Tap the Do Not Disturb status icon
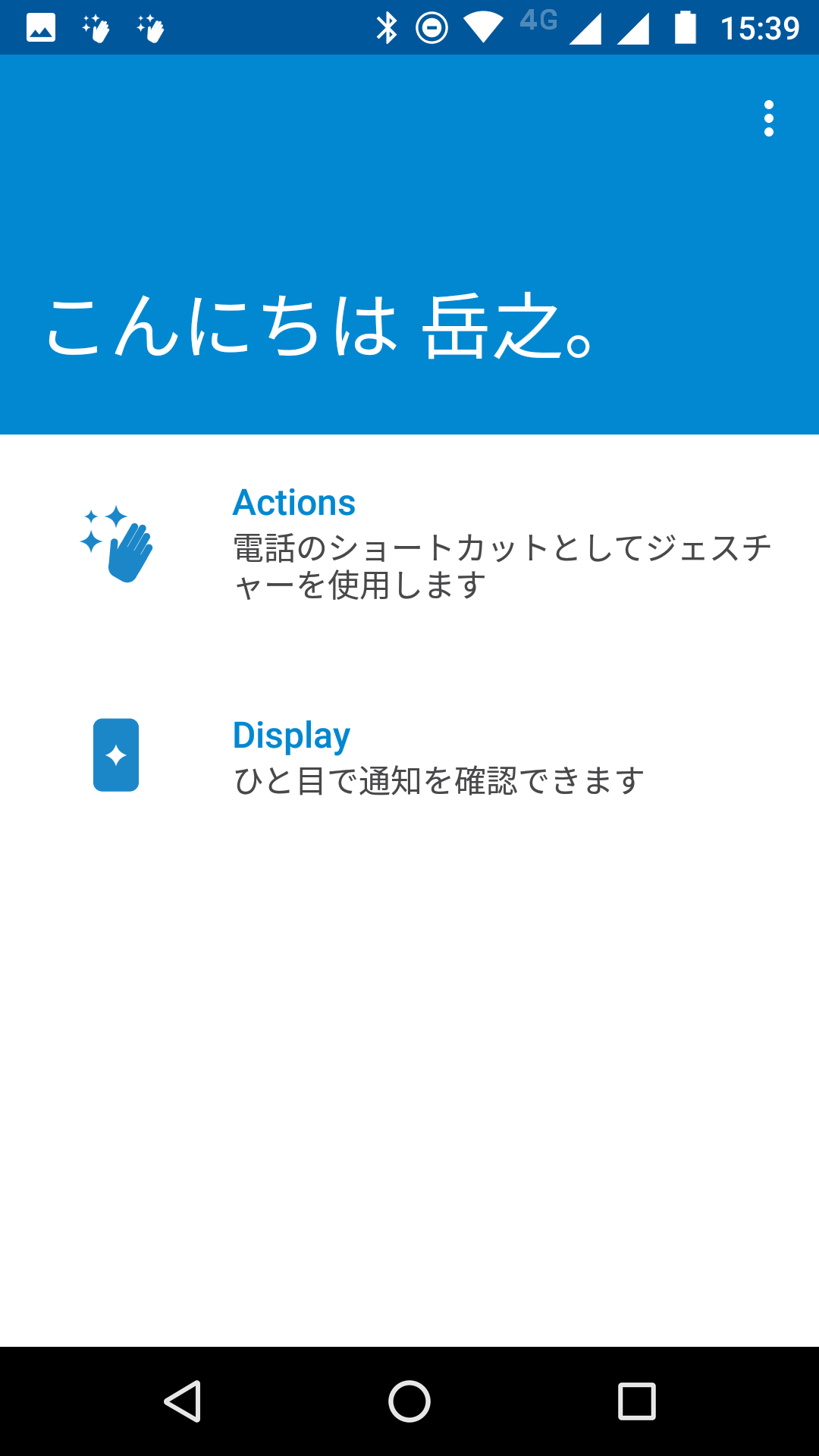819x1456 pixels. pos(431,27)
